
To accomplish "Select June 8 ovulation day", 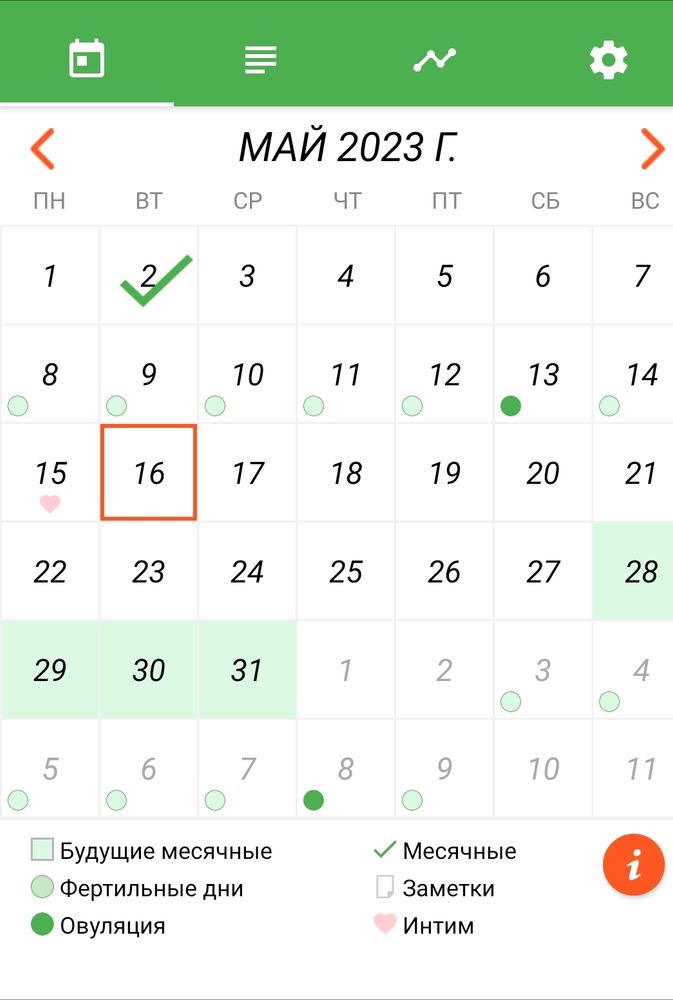I will click(346, 769).
